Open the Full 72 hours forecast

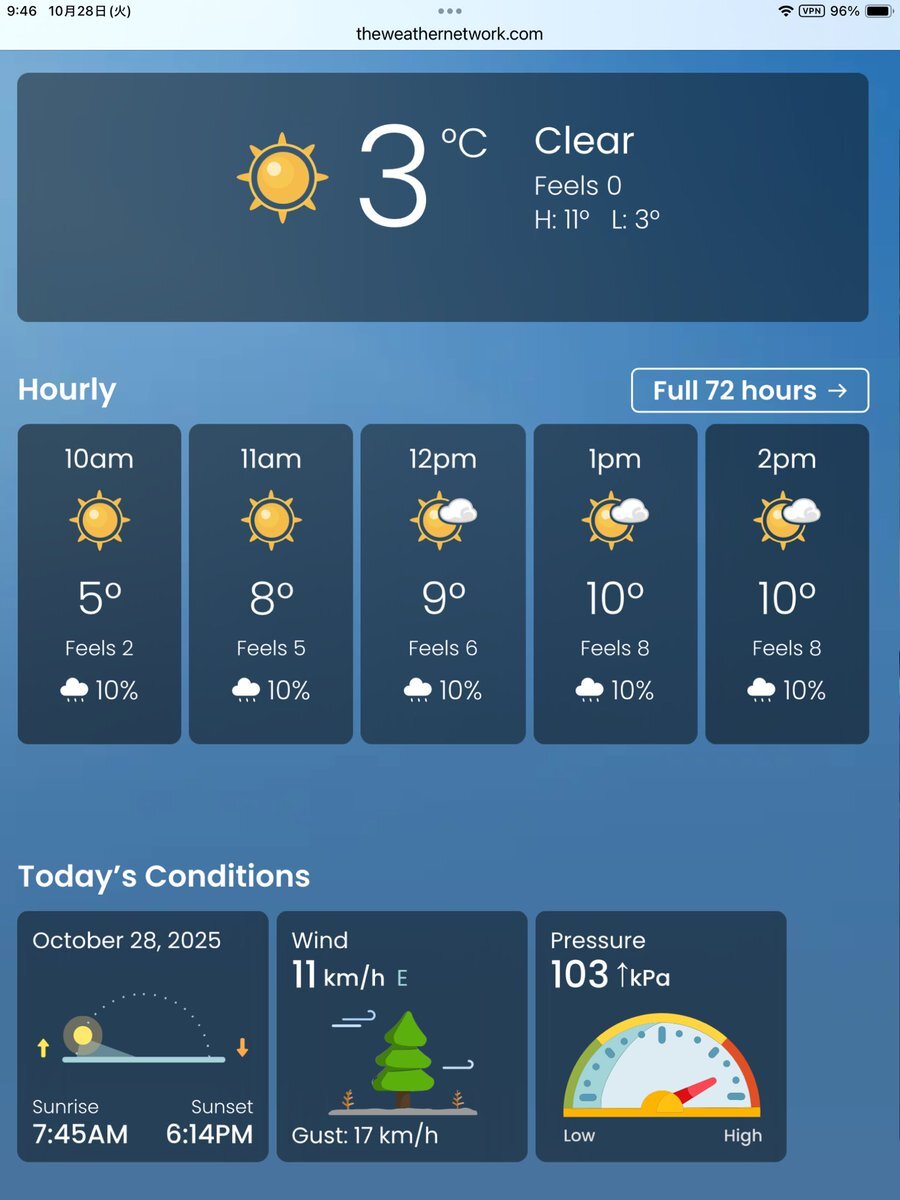[x=749, y=390]
